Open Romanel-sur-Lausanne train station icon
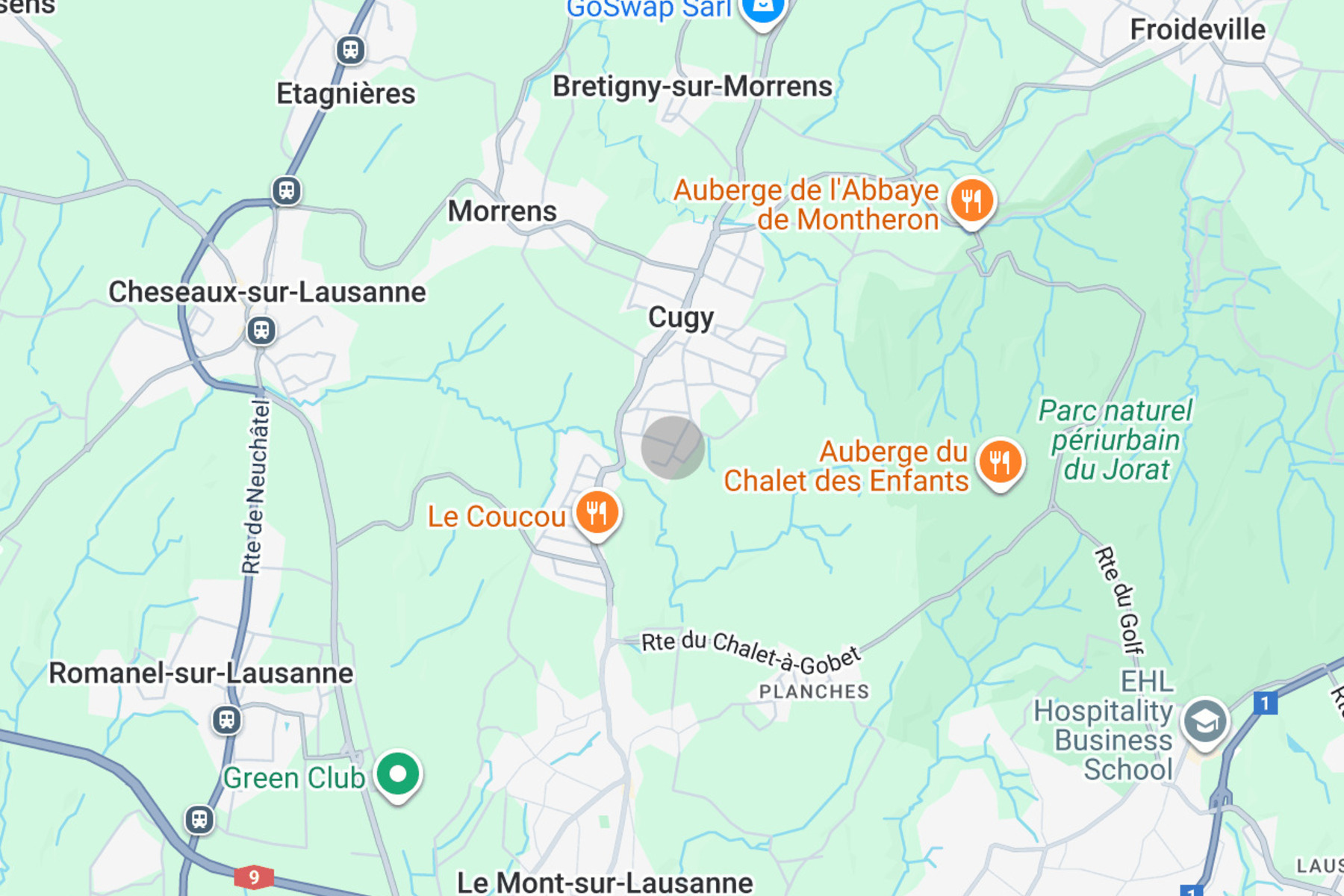 226,720
